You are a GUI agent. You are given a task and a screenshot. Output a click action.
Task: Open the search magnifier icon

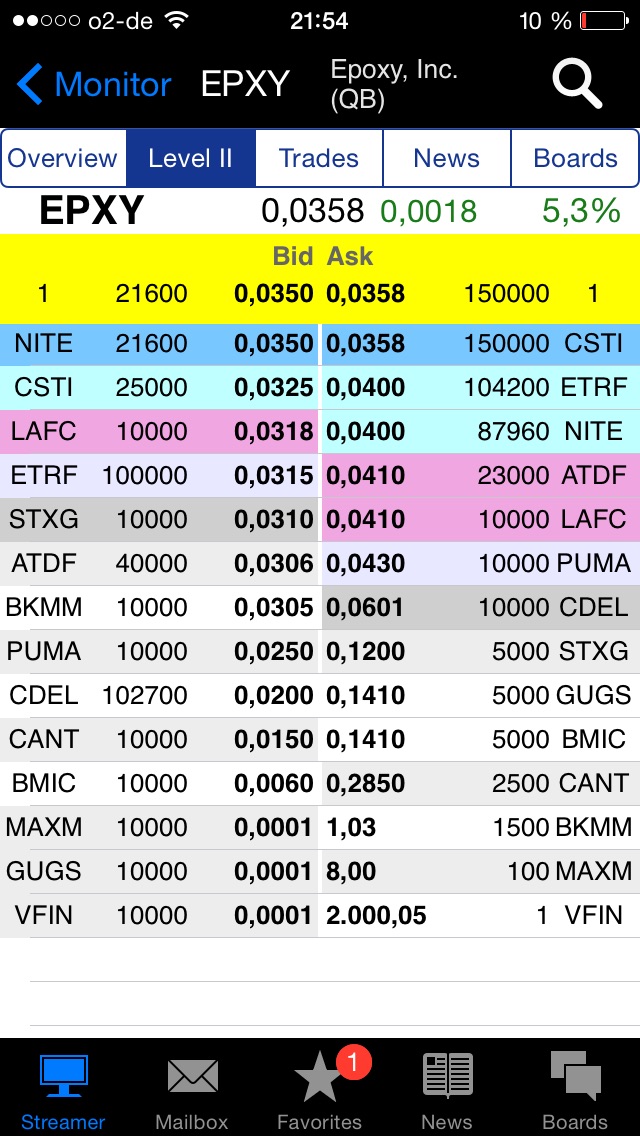click(577, 83)
